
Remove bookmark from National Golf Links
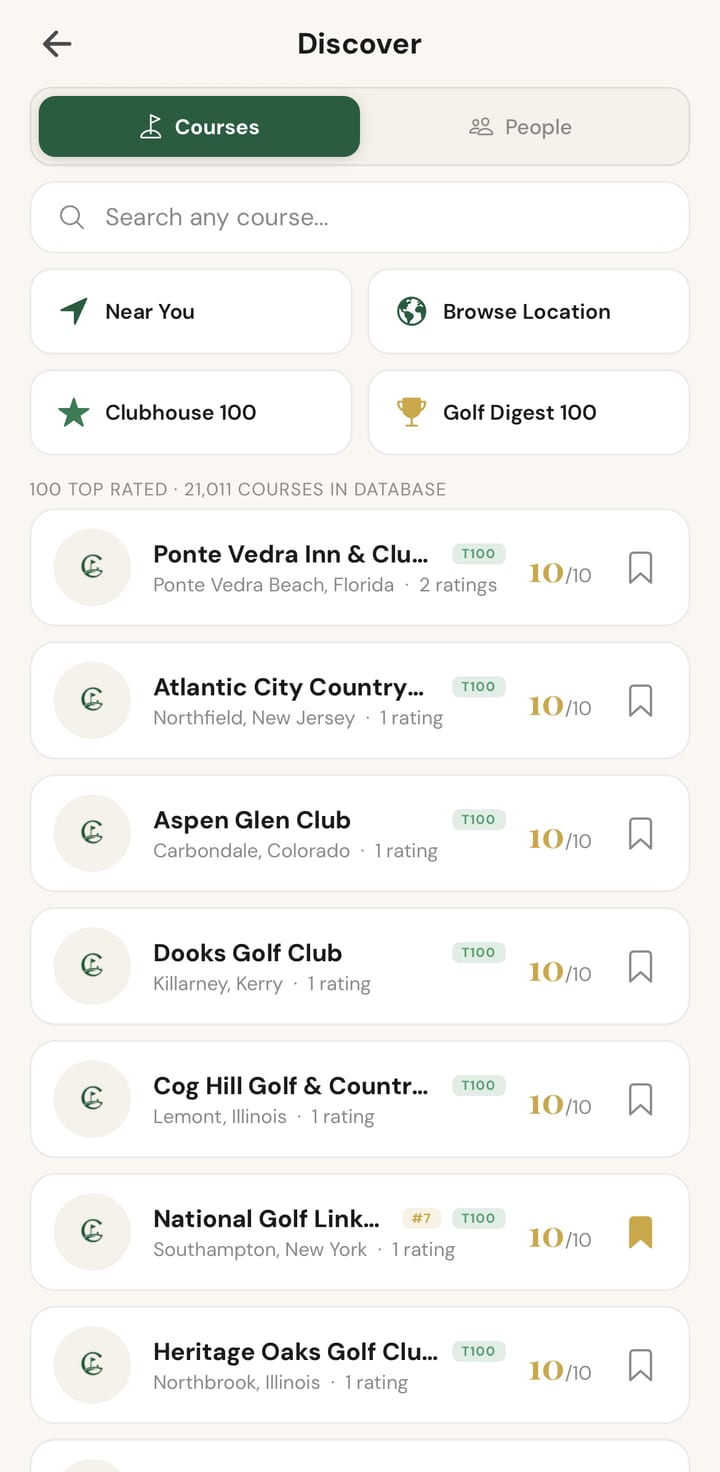point(640,1233)
